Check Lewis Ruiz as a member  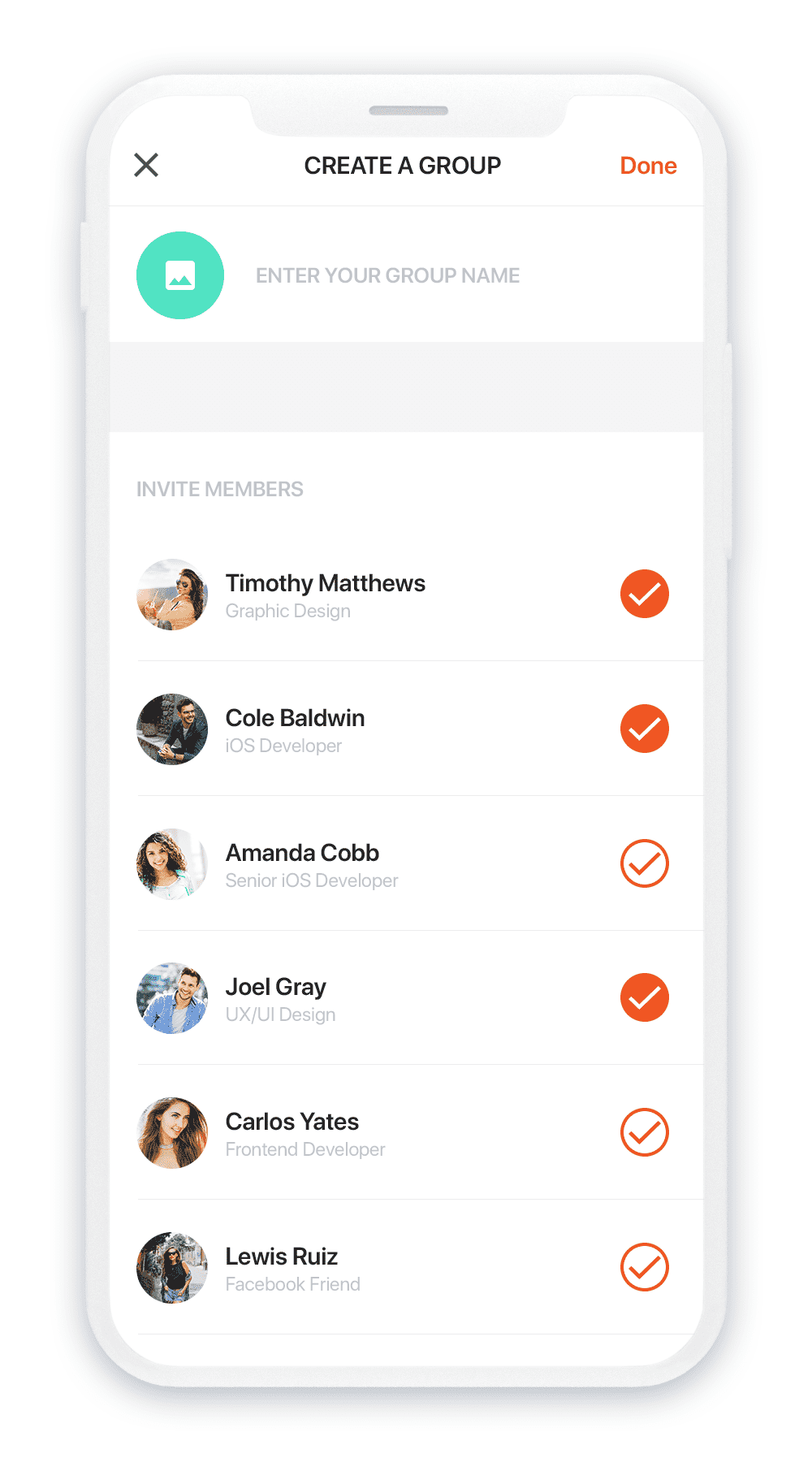644,1267
